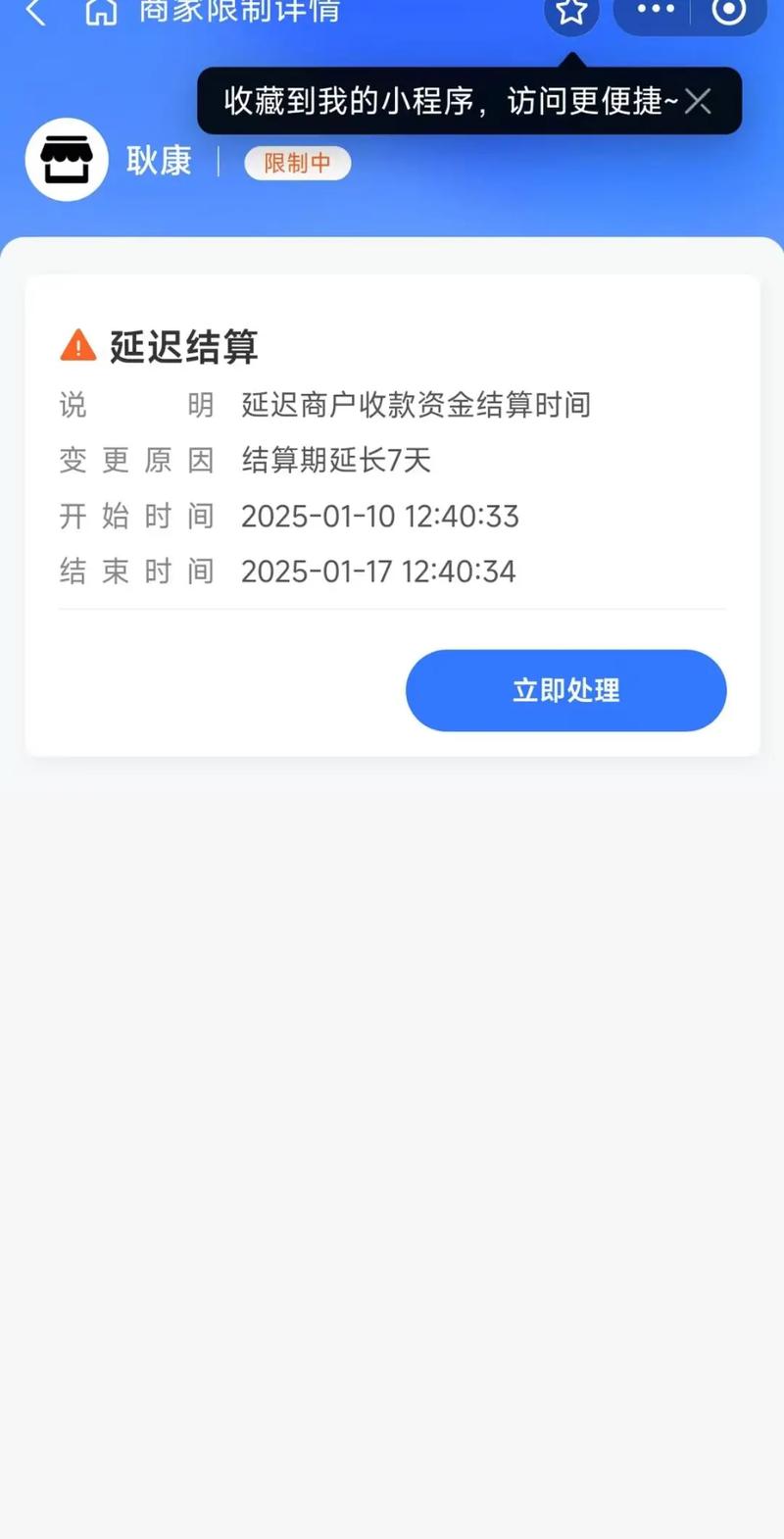784x1539 pixels.
Task: Tap the circular close capsule icon
Action: [727, 12]
